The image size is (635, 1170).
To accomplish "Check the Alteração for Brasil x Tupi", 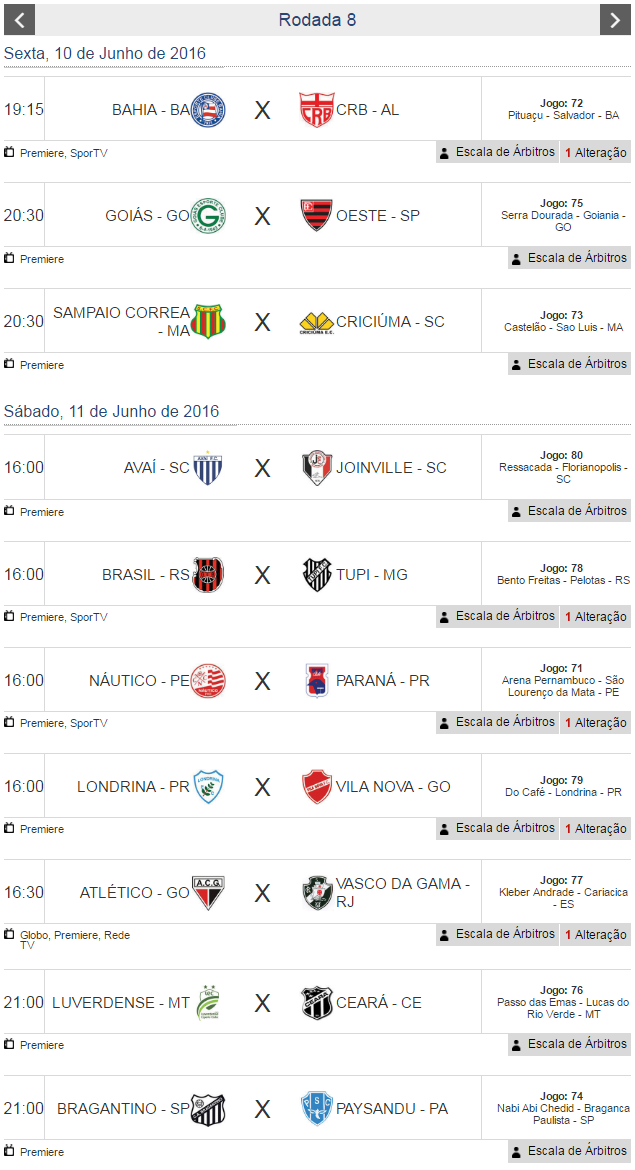I will pos(595,617).
